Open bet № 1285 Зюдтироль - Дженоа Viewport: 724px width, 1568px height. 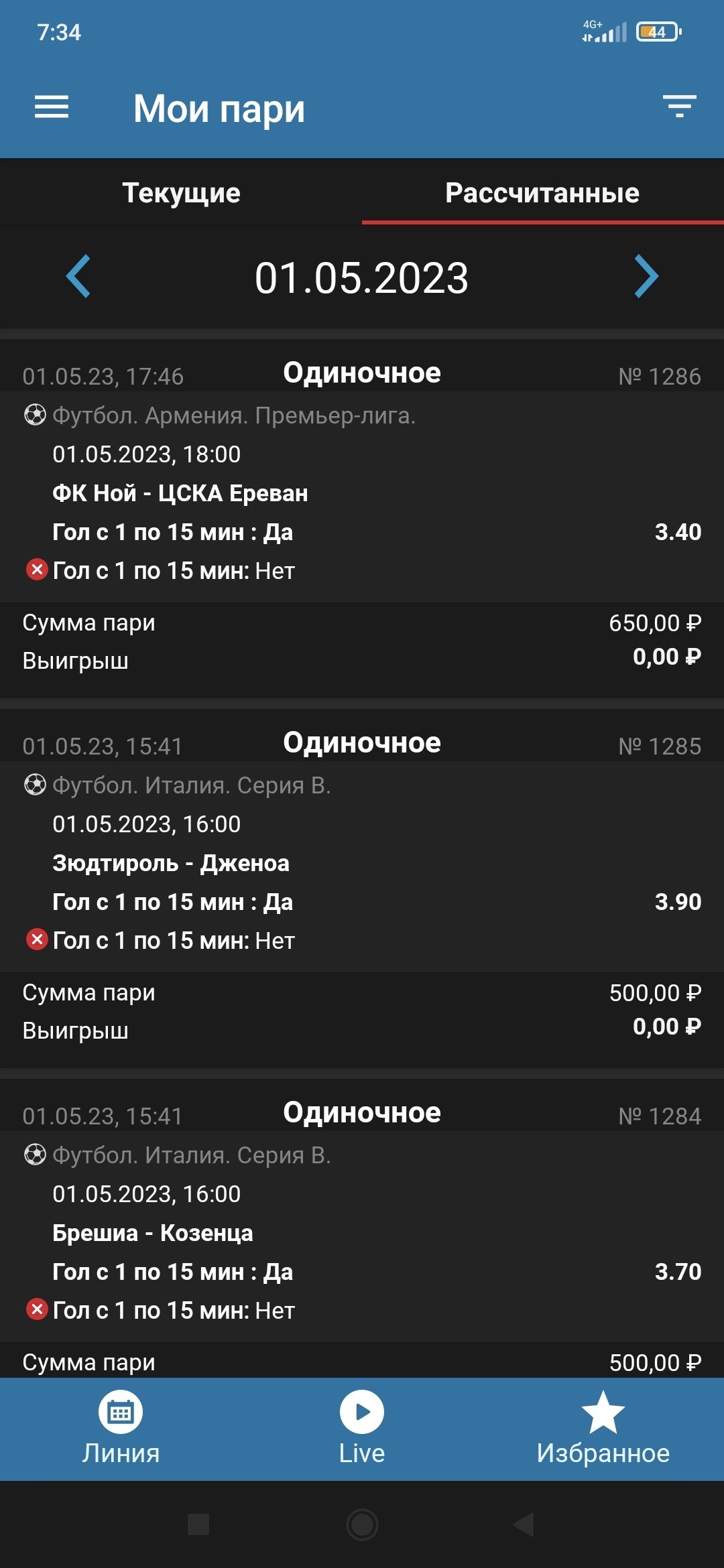click(x=362, y=863)
